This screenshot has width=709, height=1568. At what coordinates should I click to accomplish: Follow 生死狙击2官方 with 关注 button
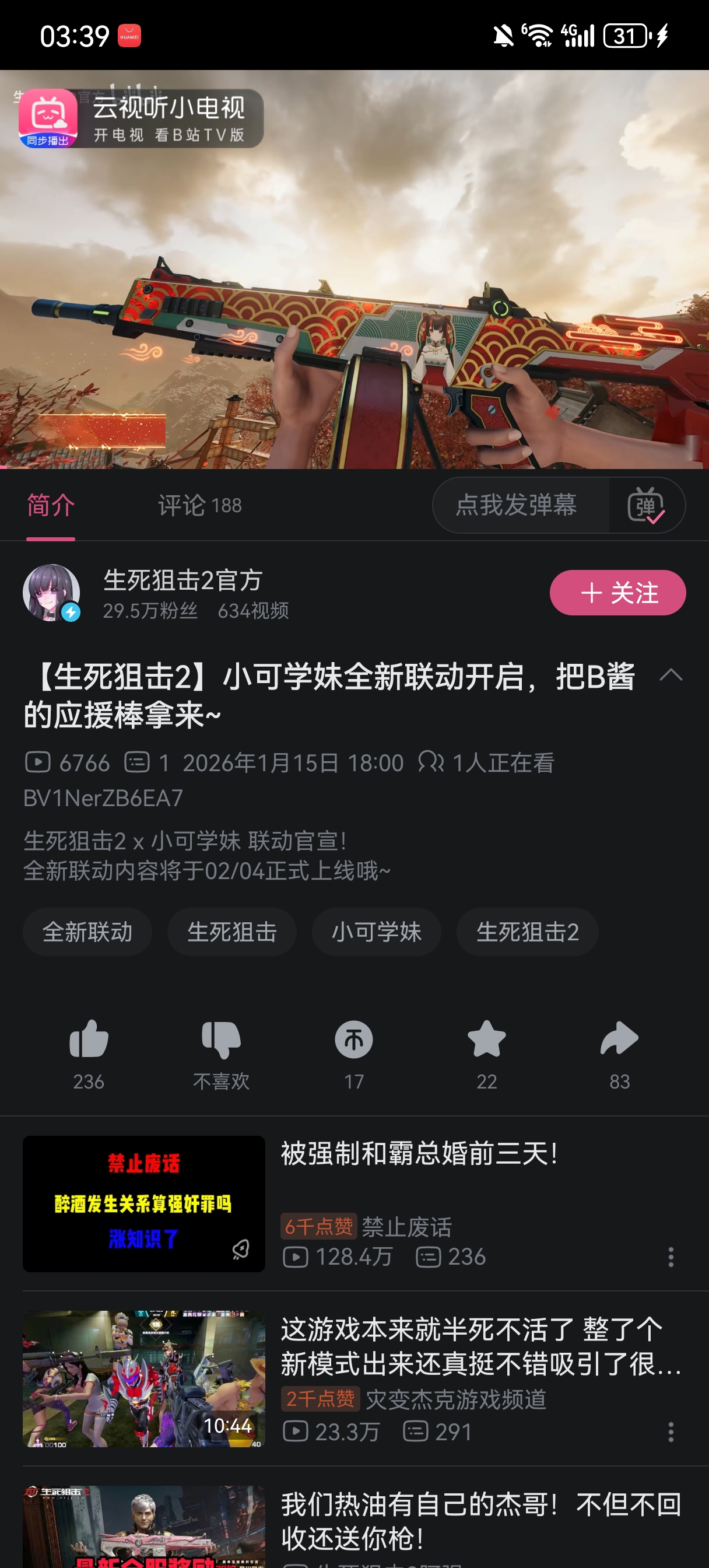coord(617,592)
